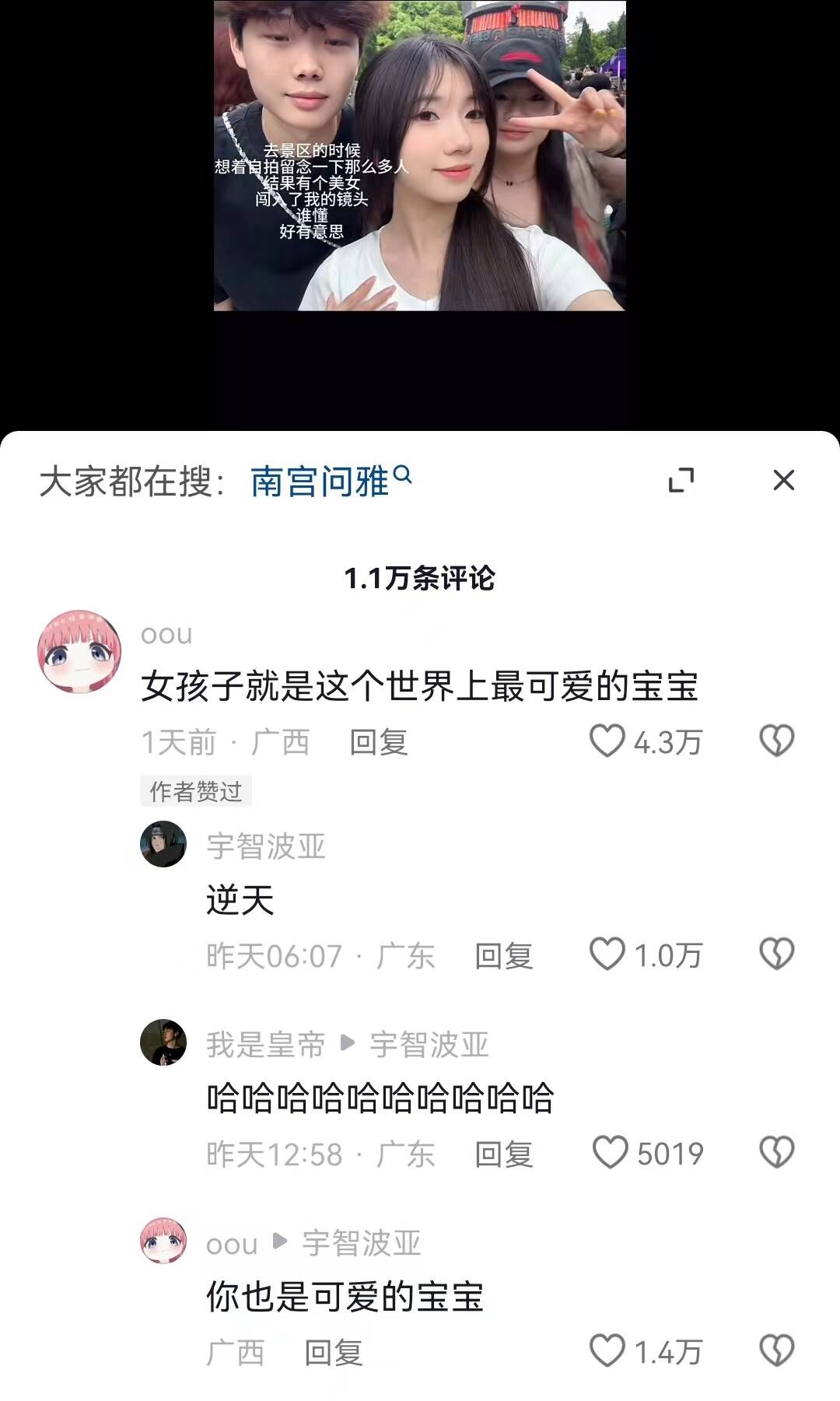
Task: Close the comments panel
Action: click(x=783, y=480)
